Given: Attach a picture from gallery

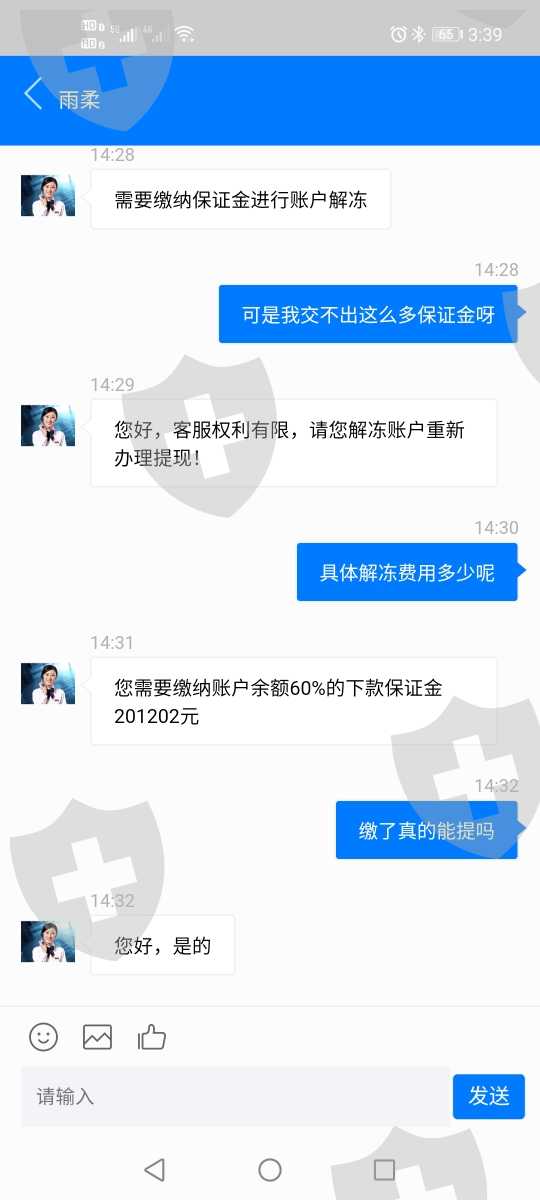Looking at the screenshot, I should tap(97, 1037).
